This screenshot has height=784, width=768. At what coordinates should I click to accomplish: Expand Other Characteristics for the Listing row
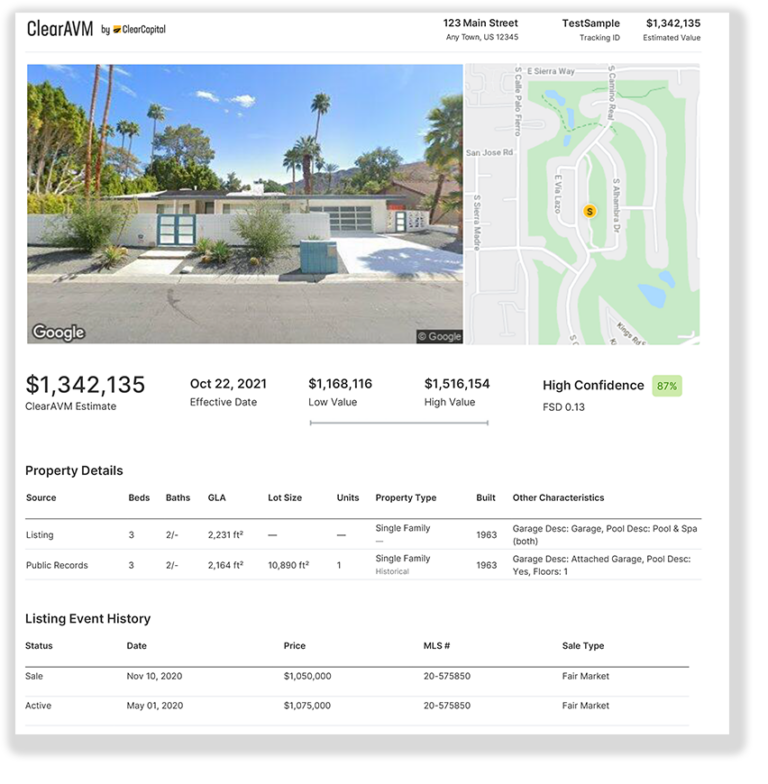[x=605, y=535]
